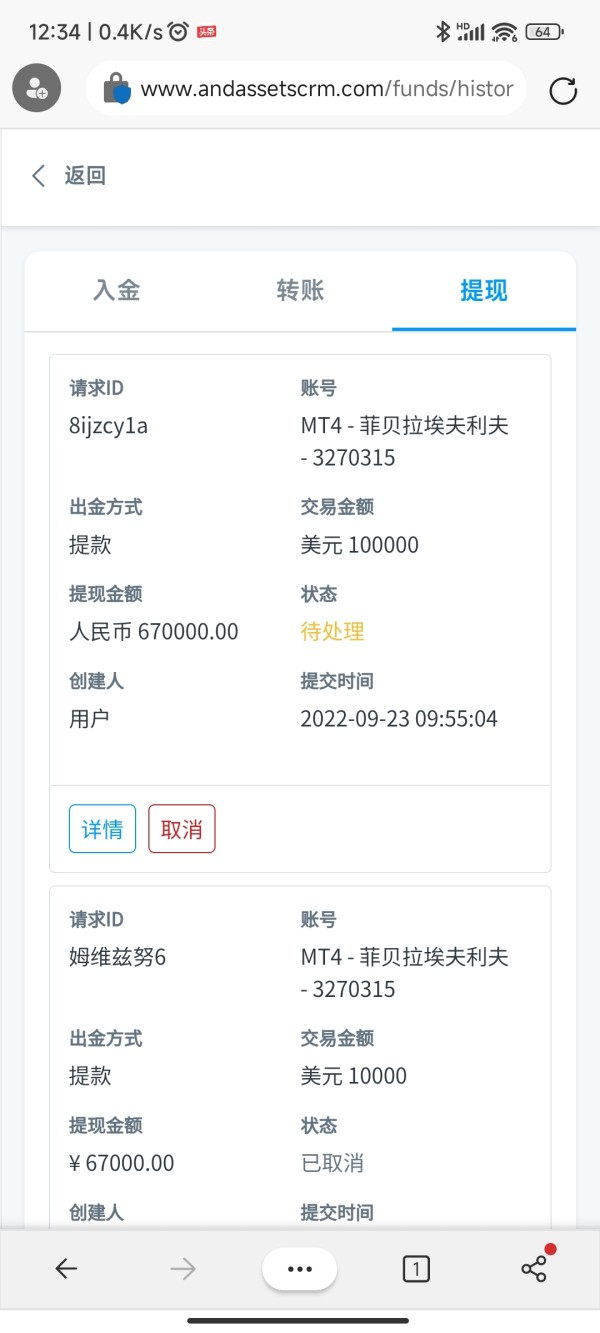The height and width of the screenshot is (1333, 600).
Task: Select the 提现 tab
Action: (x=484, y=291)
